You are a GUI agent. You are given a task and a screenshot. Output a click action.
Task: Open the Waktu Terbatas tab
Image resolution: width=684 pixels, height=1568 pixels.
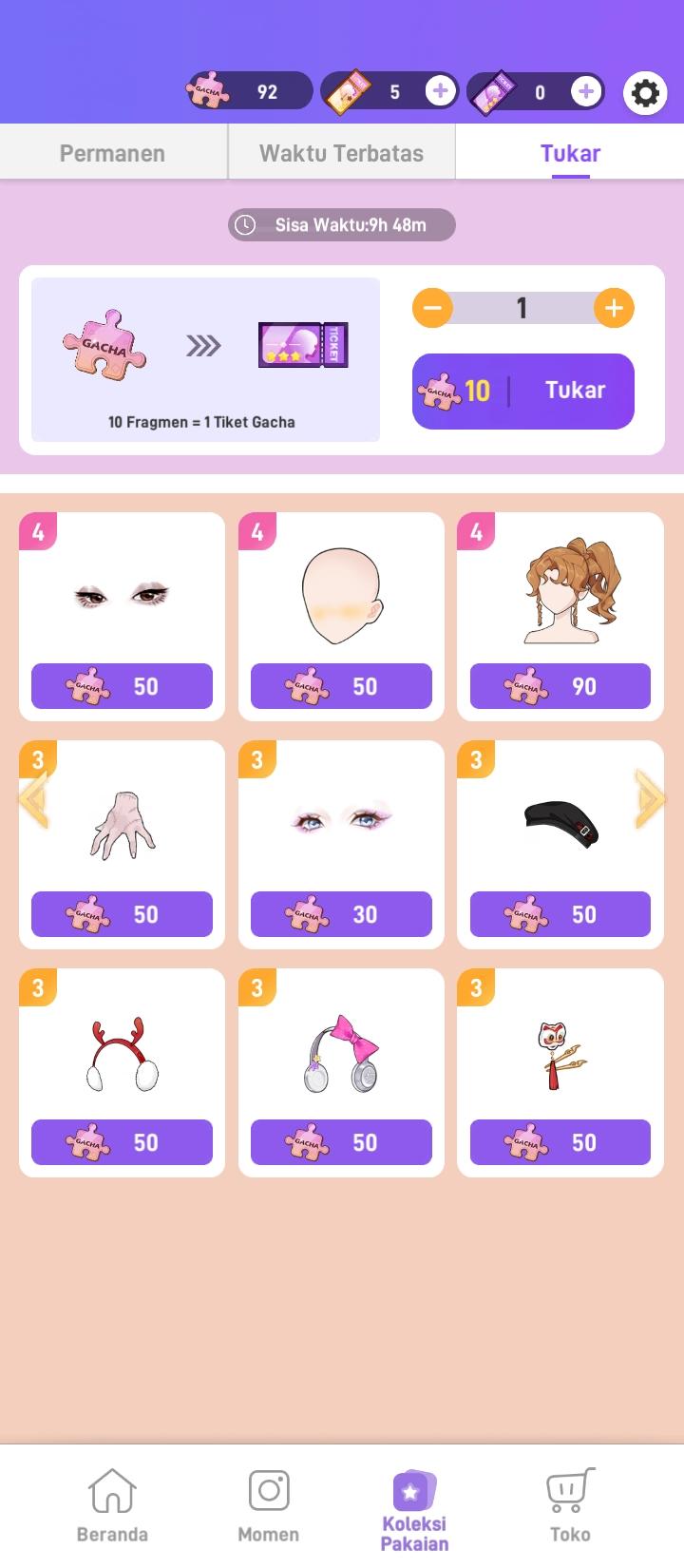coord(341,152)
